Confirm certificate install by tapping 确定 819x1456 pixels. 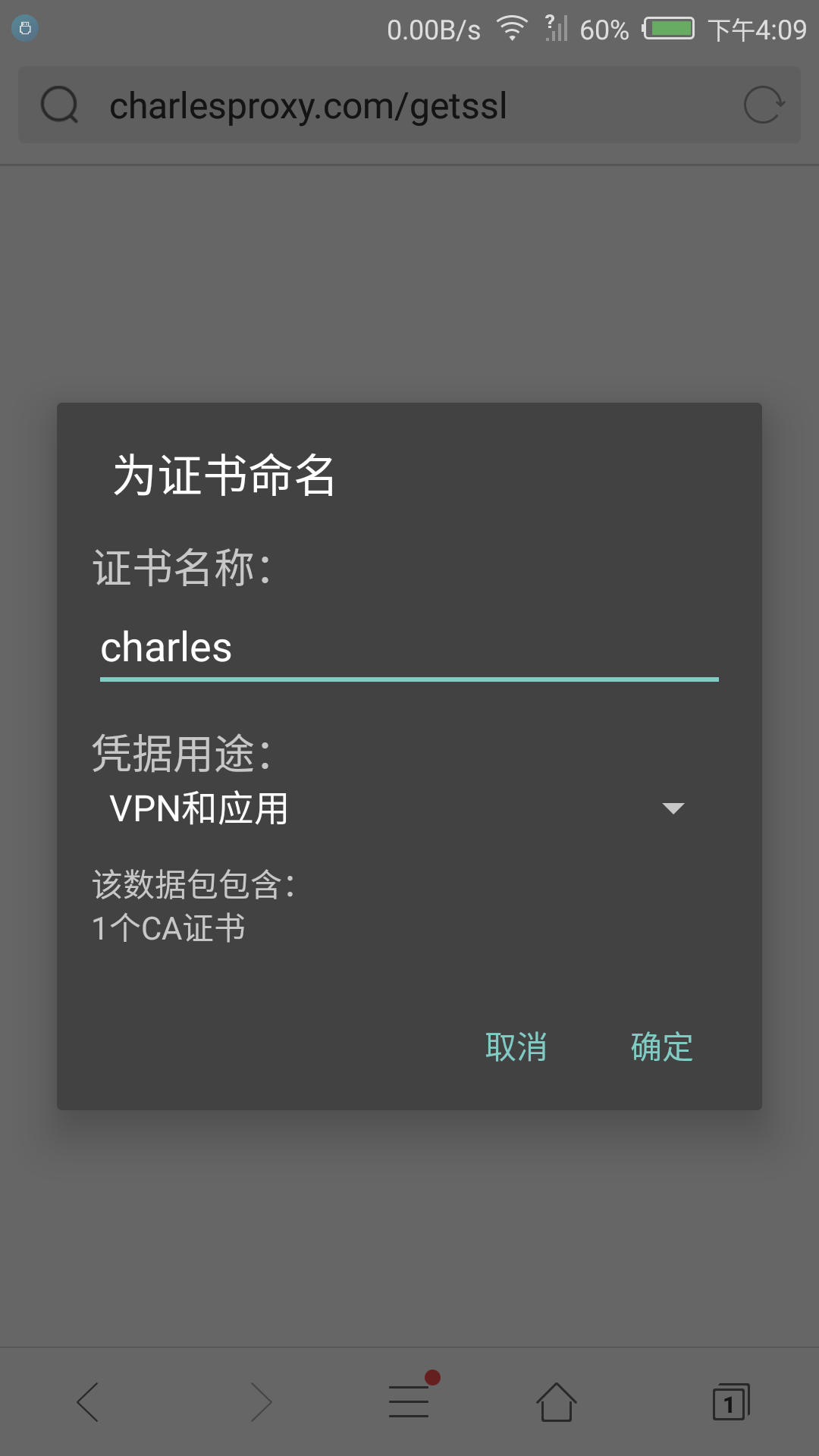(660, 1047)
